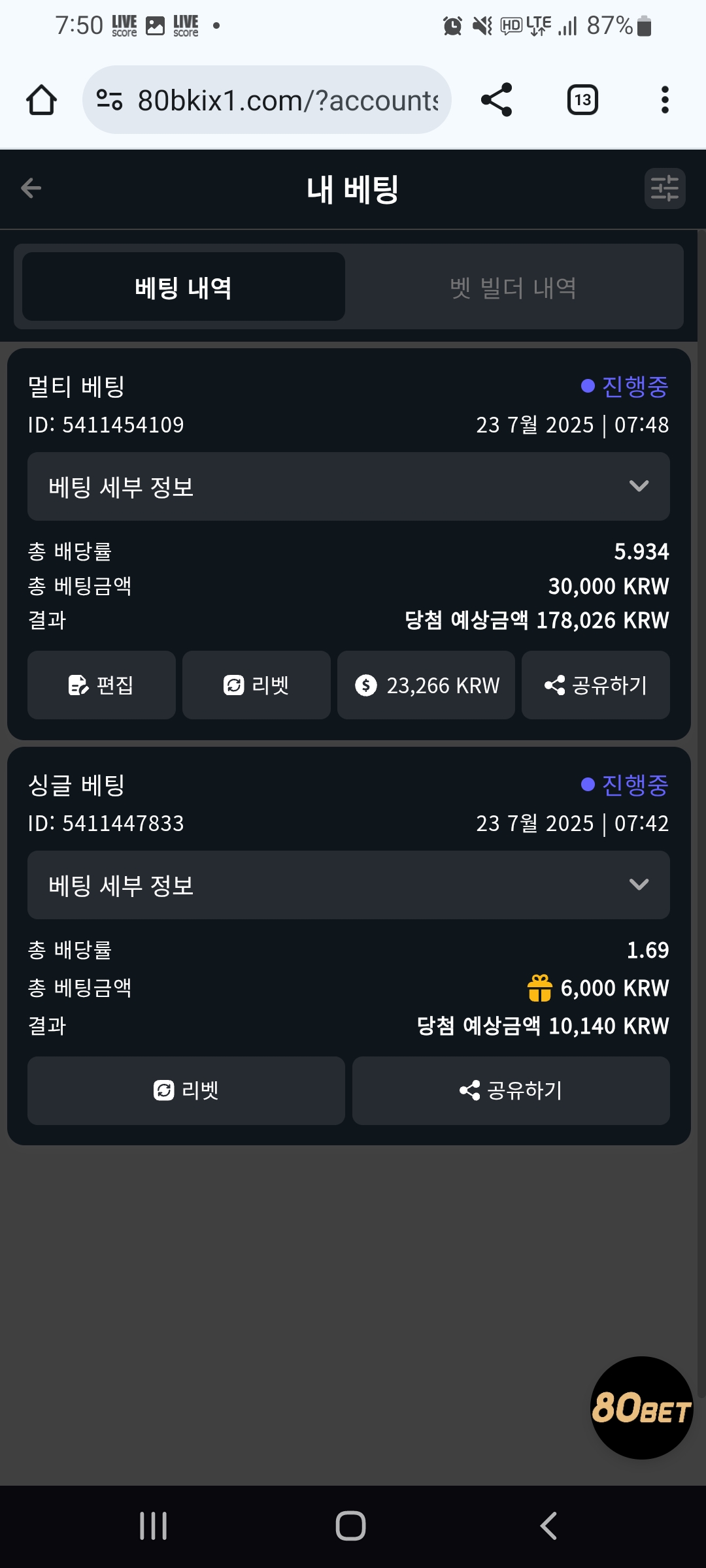Switch to the 벳 빌더 내역 tab
The height and width of the screenshot is (1568, 706).
tap(514, 287)
